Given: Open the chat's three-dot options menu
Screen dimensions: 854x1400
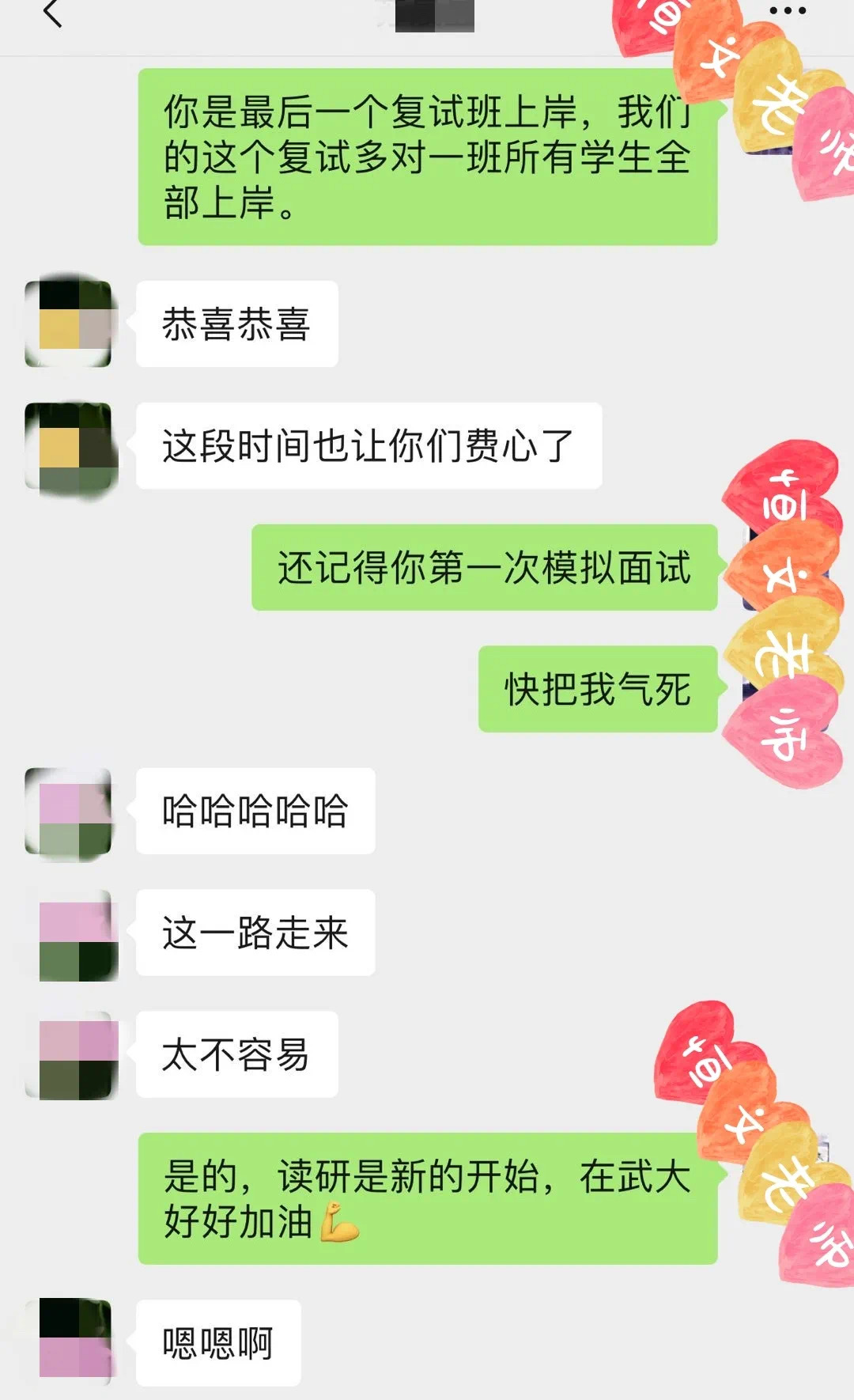Looking at the screenshot, I should click(787, 11).
